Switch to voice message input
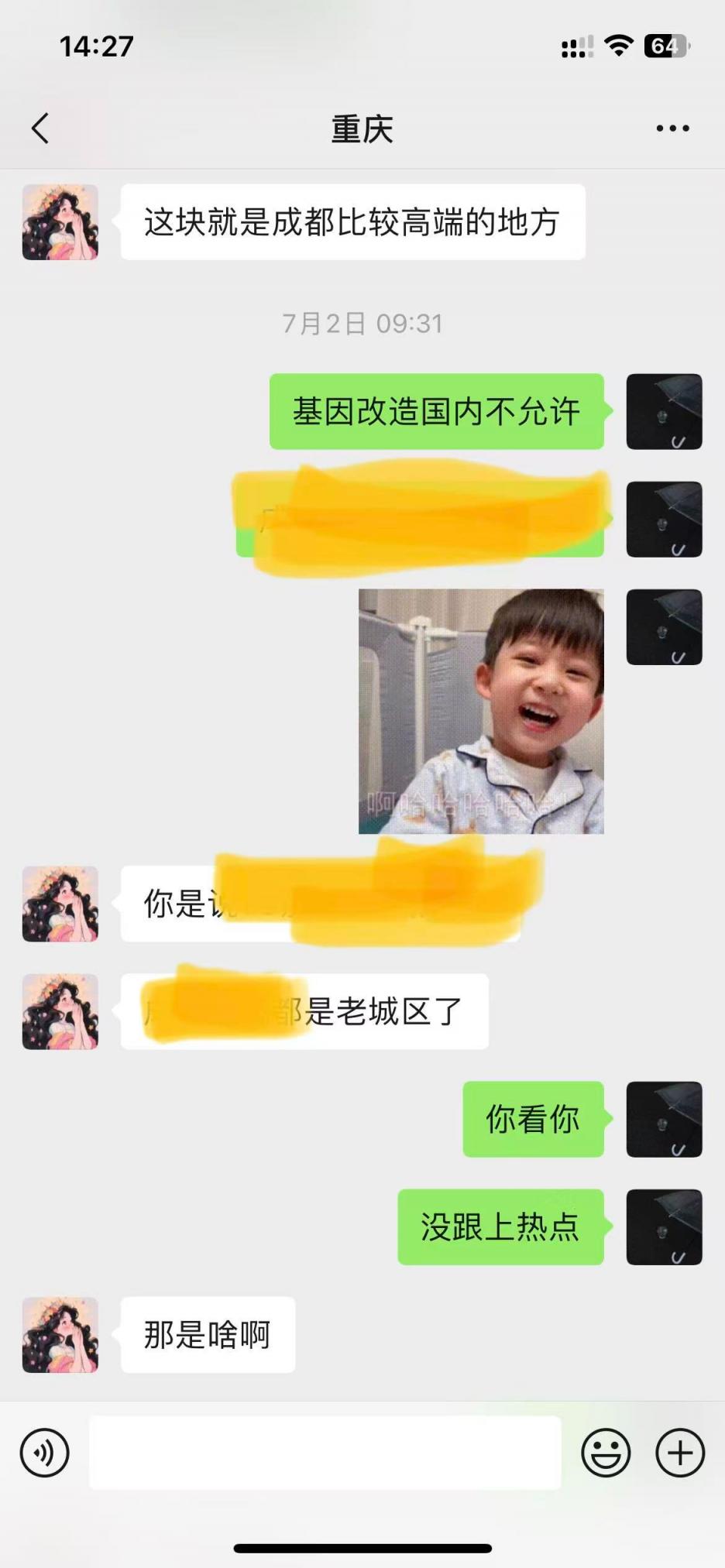 click(45, 1453)
